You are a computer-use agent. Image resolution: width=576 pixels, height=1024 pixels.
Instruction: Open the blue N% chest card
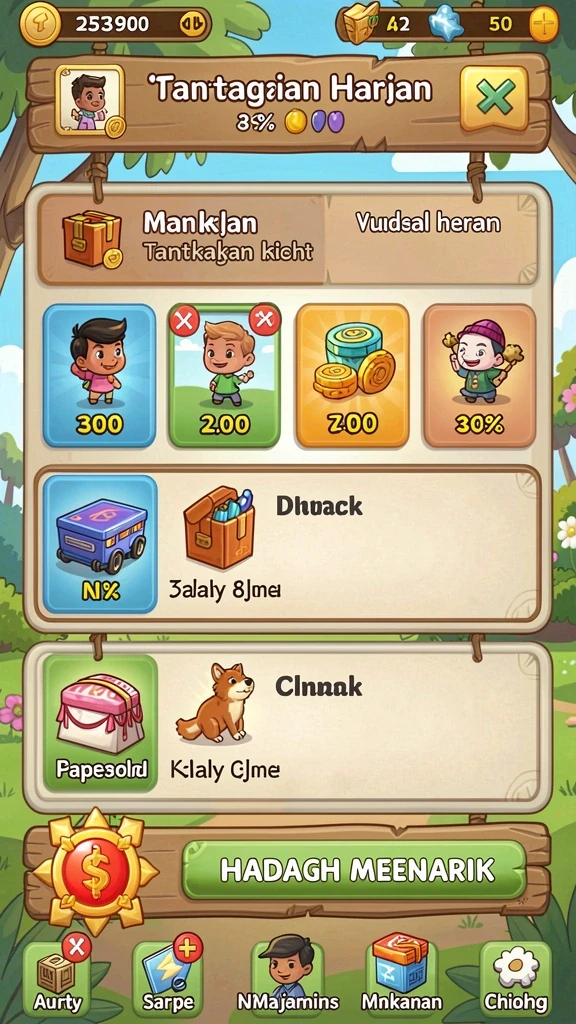(100, 544)
